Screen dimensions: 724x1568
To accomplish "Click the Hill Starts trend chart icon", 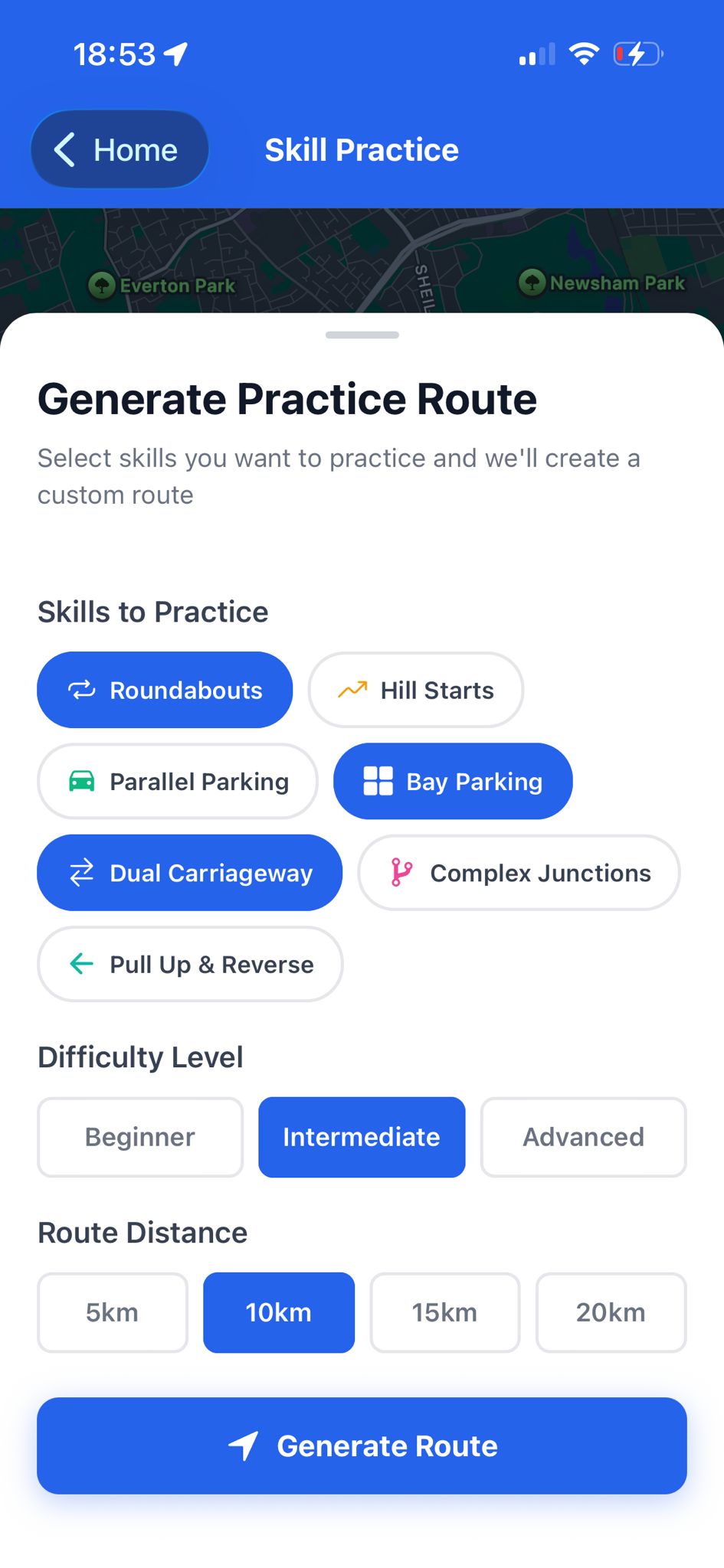I will 352,690.
